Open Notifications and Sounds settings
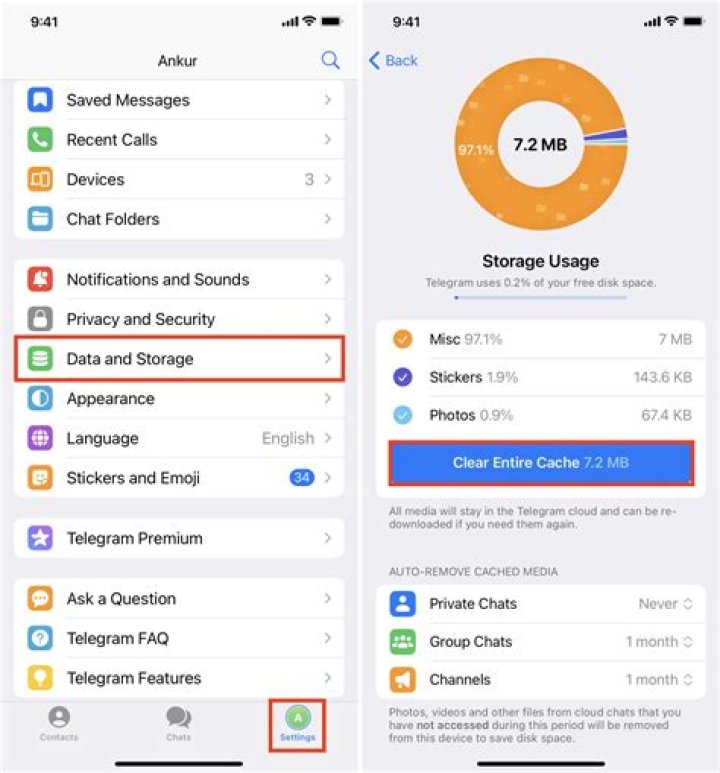 [180, 280]
